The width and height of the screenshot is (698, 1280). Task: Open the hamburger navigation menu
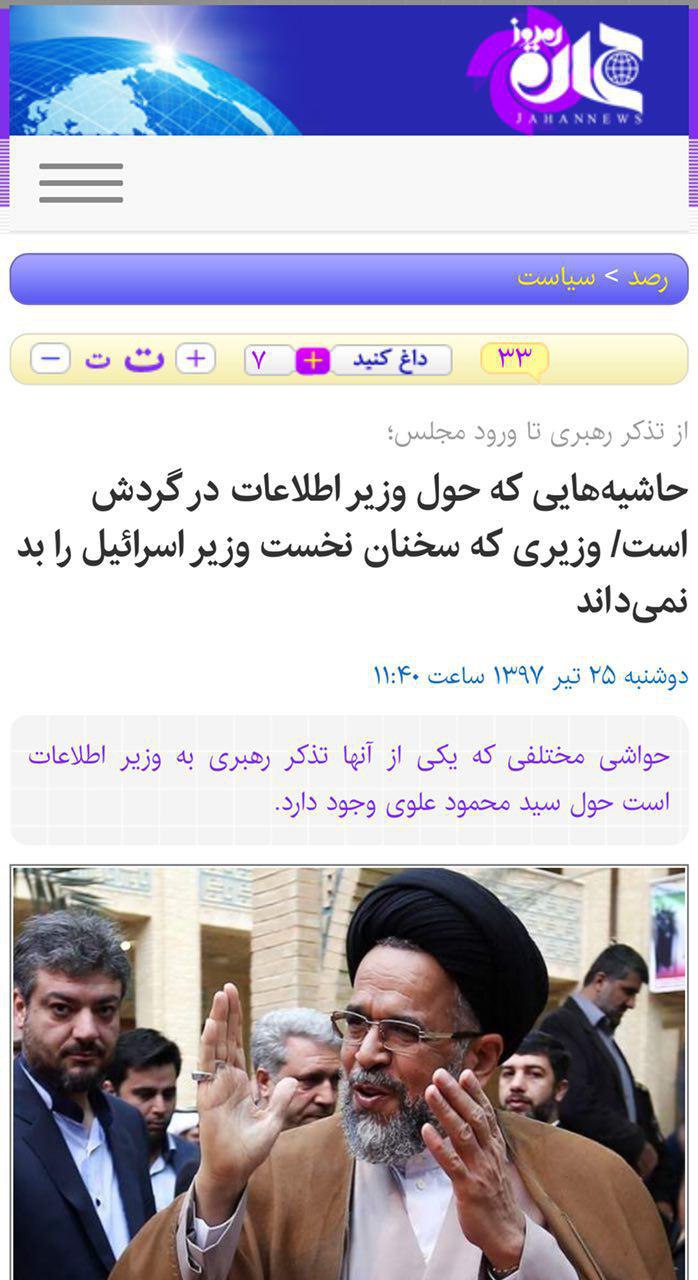(x=81, y=183)
